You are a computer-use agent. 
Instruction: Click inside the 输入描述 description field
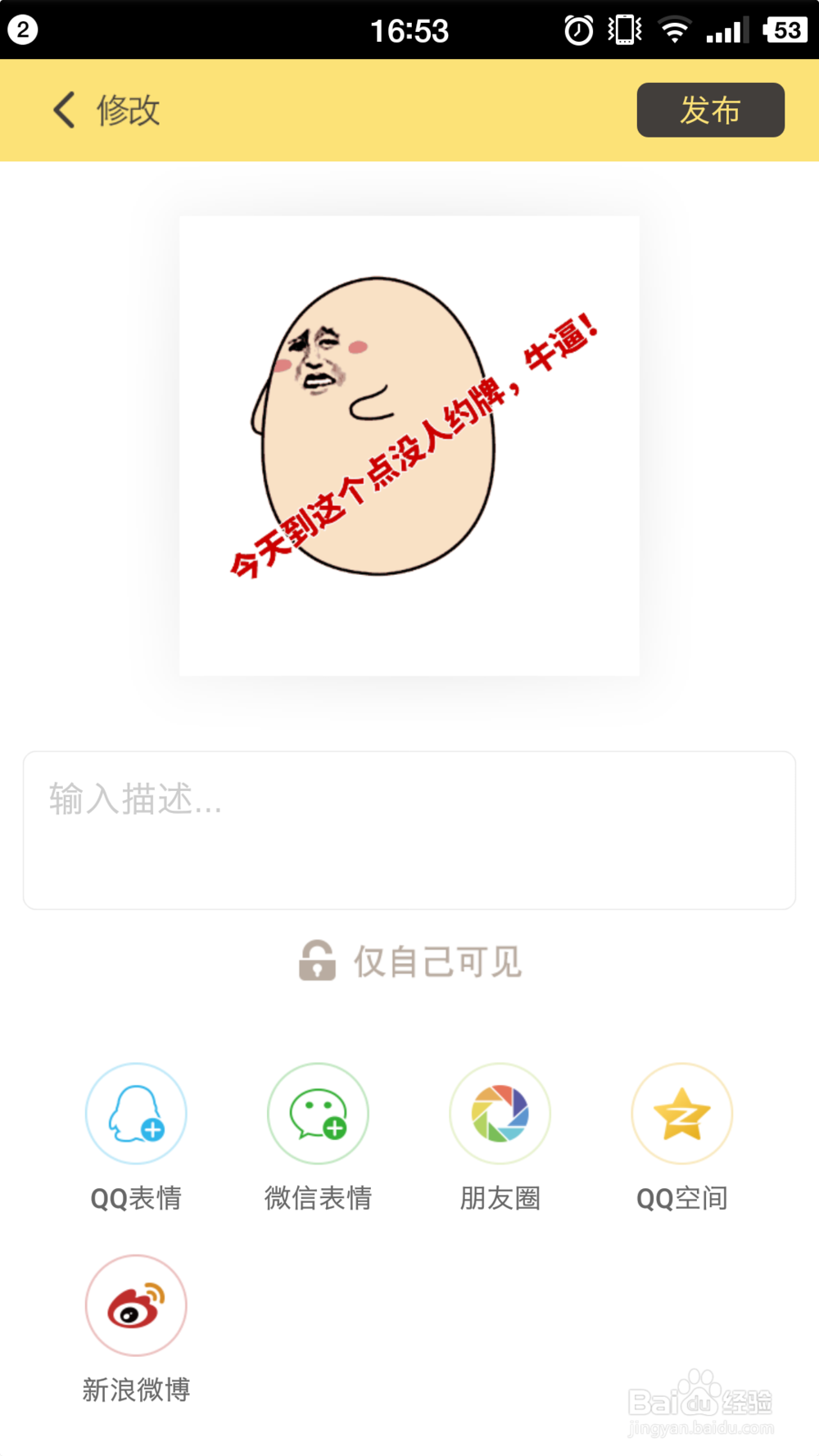[x=409, y=829]
